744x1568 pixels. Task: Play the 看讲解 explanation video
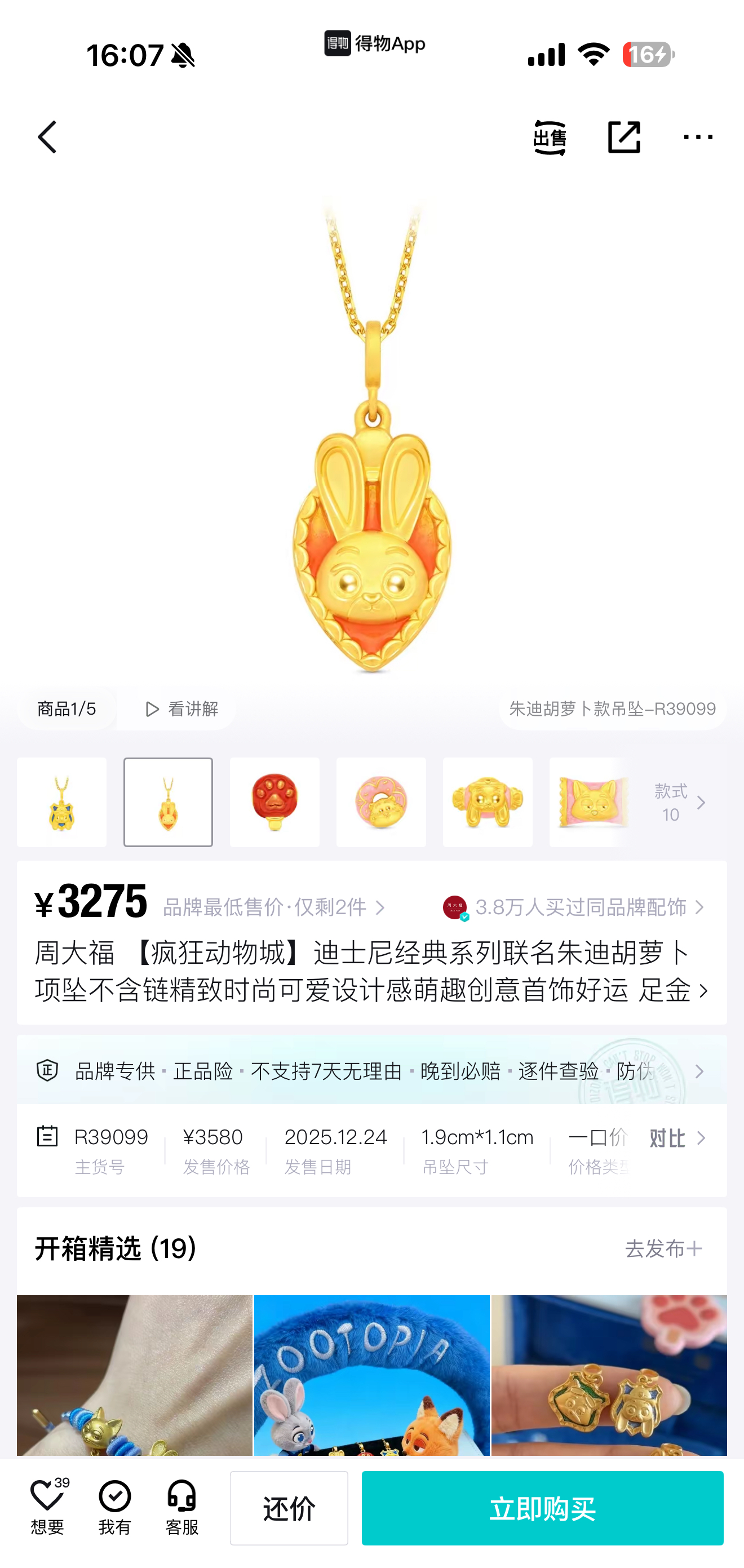(x=181, y=709)
